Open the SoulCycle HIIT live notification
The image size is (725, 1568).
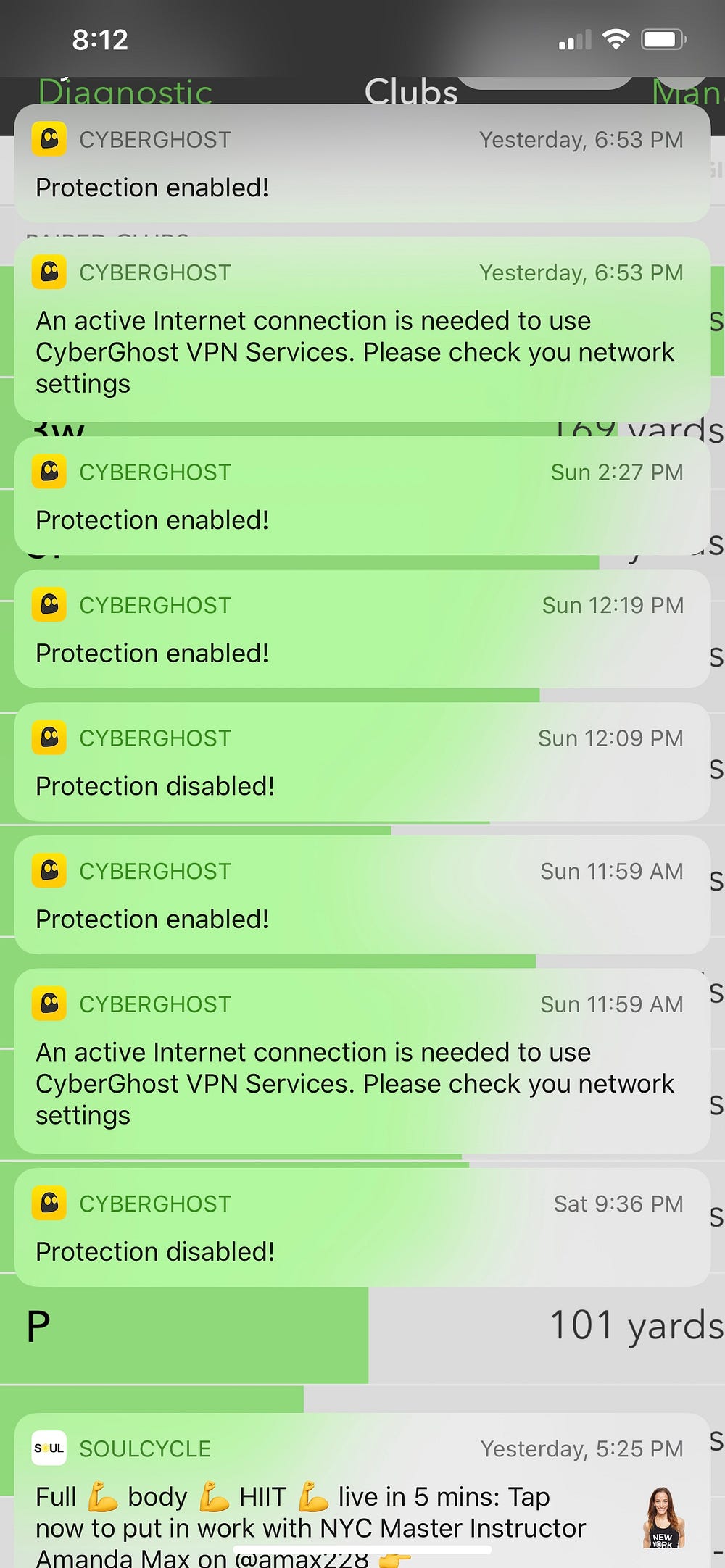pos(362,1490)
